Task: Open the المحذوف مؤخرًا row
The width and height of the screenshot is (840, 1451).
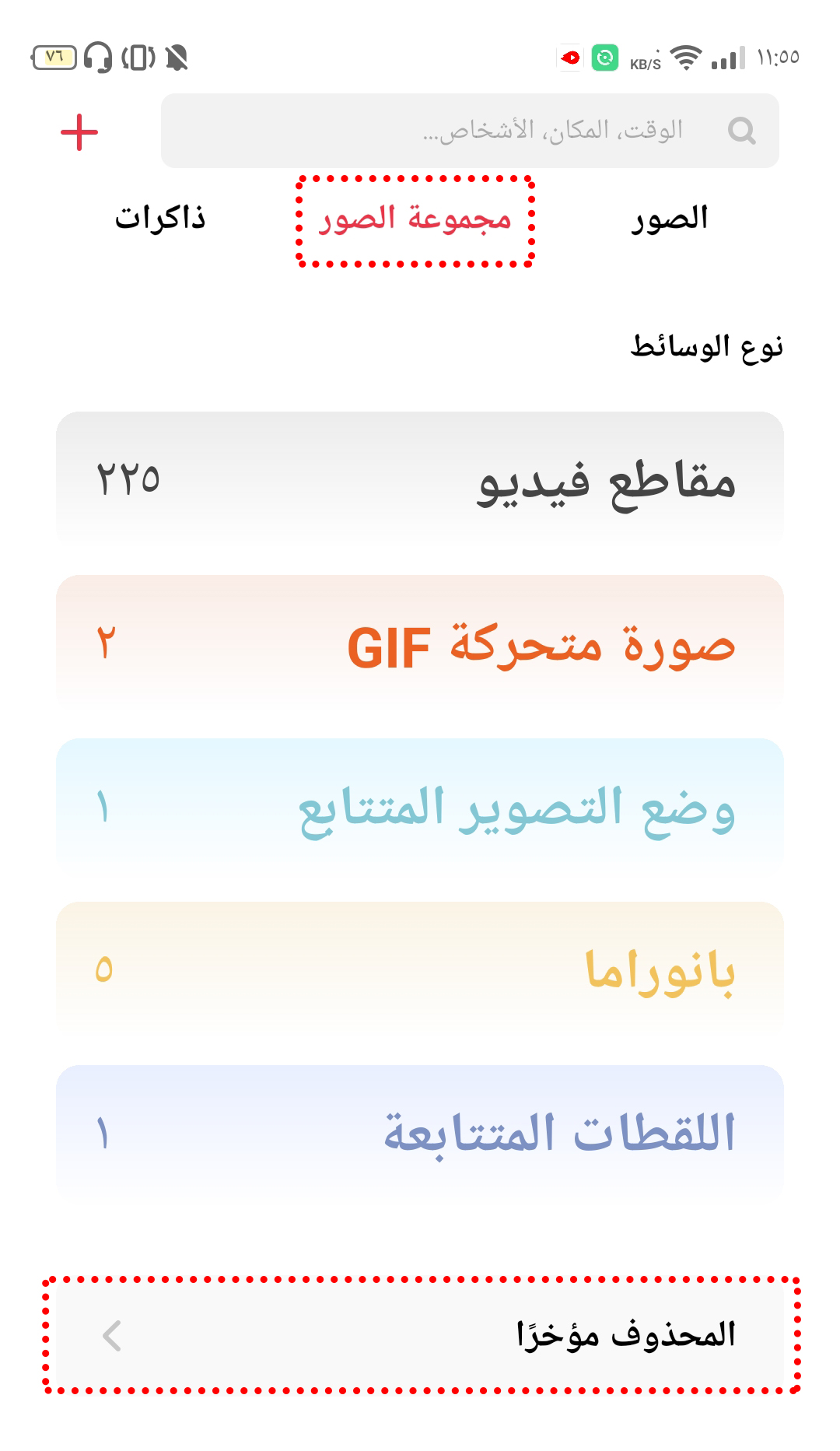Action: 420,1335
